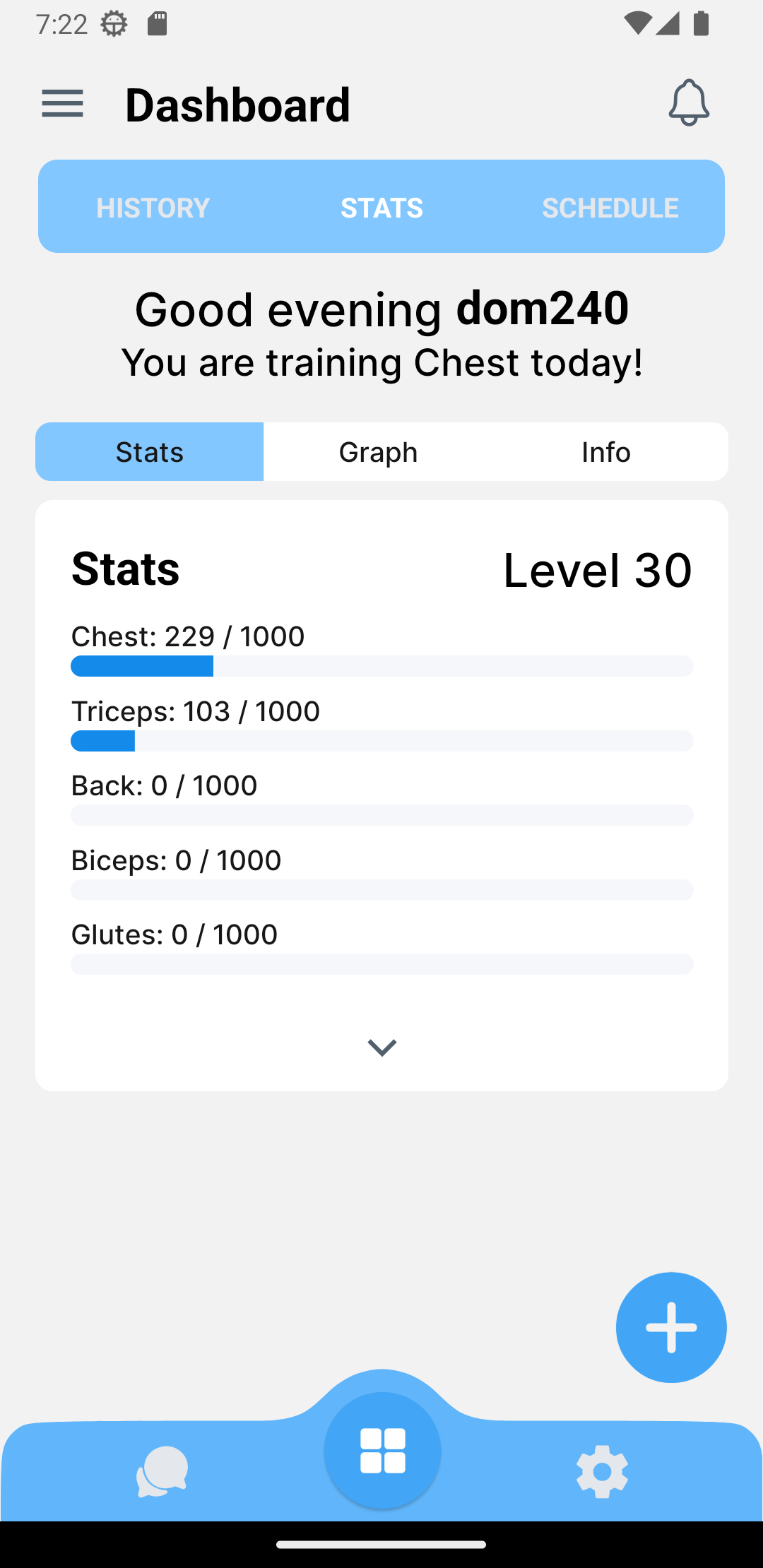Open the chat tab in bottom bar
Image resolution: width=763 pixels, height=1568 pixels.
click(162, 1471)
